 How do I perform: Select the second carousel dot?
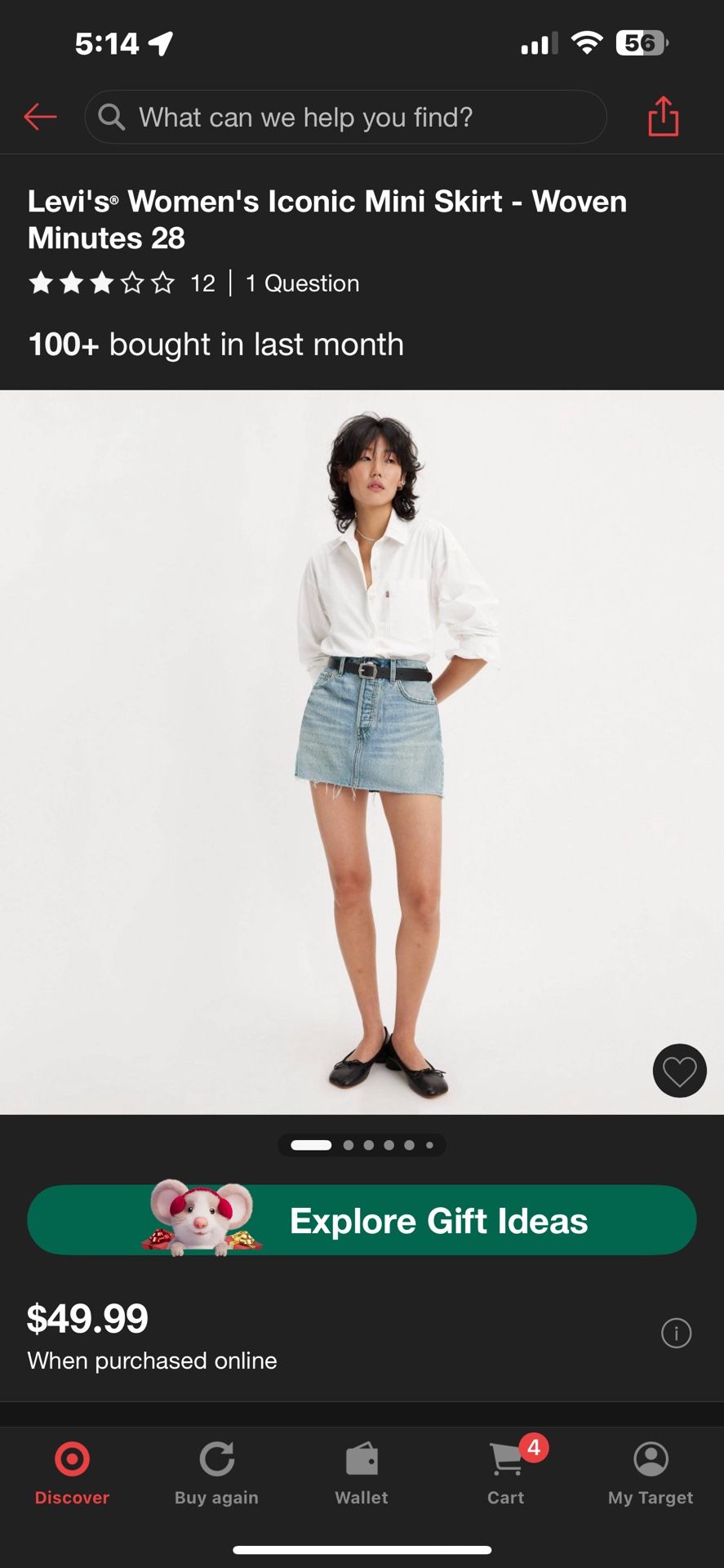pyautogui.click(x=347, y=1144)
